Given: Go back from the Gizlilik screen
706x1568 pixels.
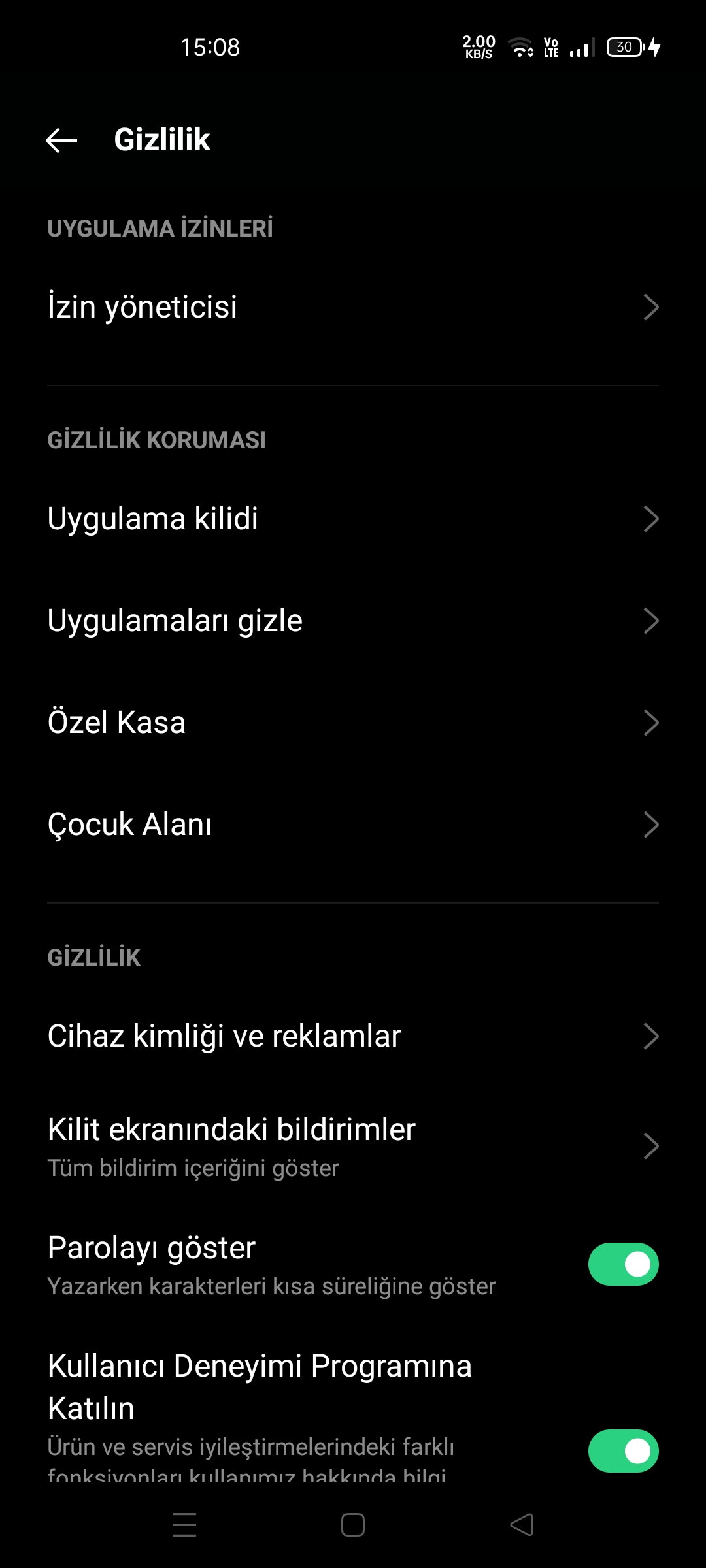Looking at the screenshot, I should point(61,140).
